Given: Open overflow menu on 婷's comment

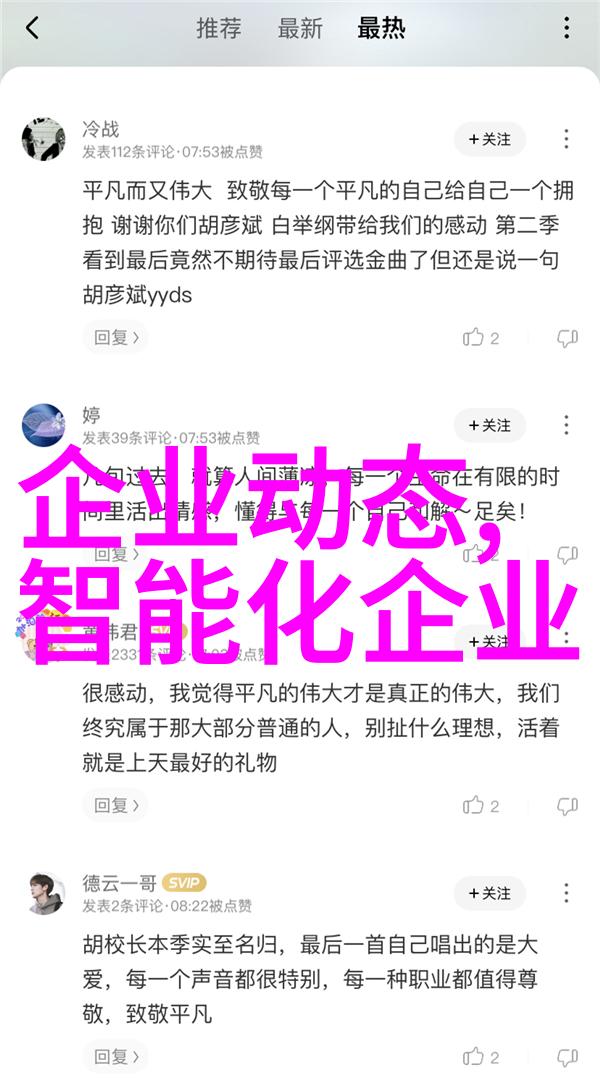Looking at the screenshot, I should point(567,425).
